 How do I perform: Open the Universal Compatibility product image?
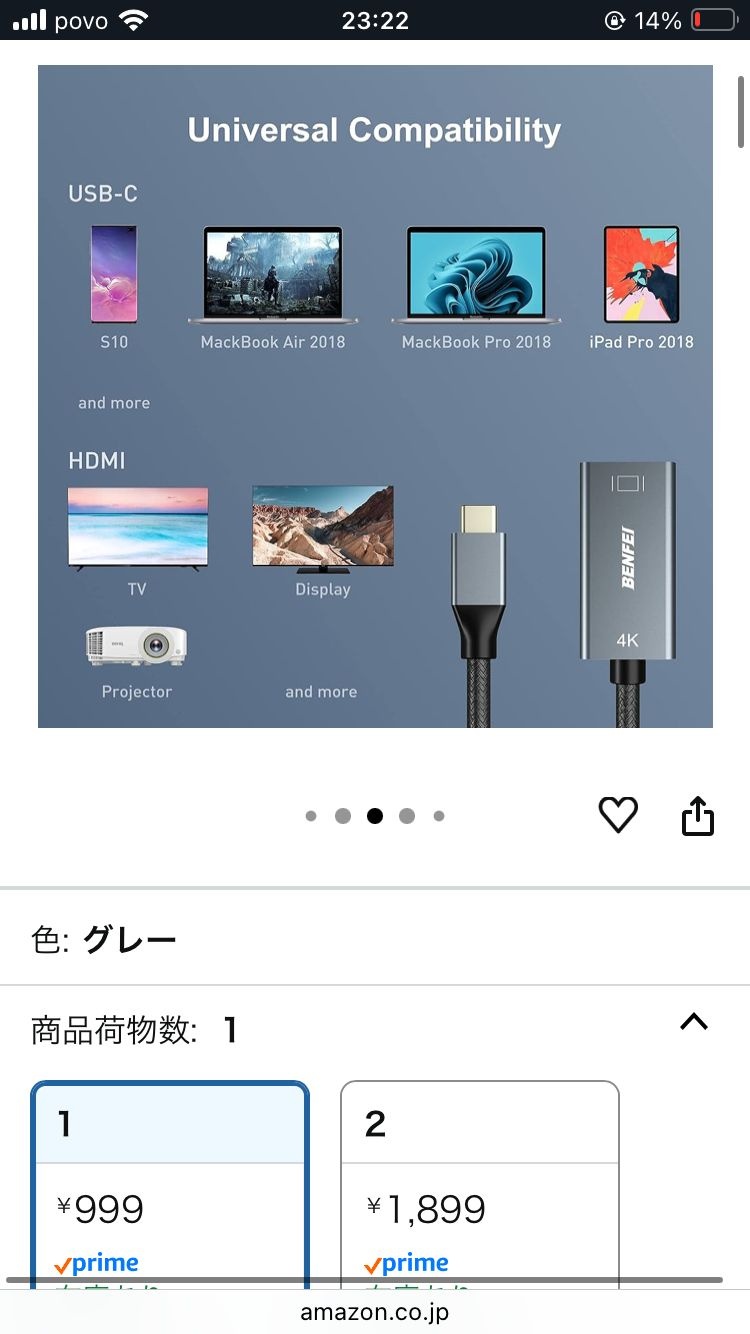point(375,396)
